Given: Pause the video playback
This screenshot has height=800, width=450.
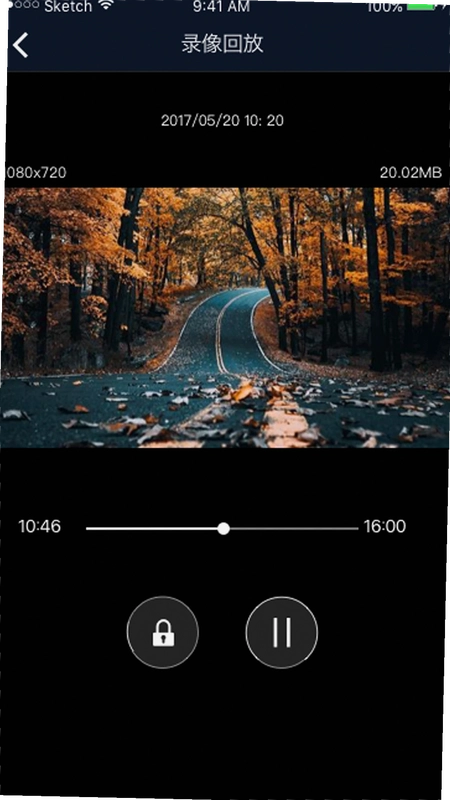Looking at the screenshot, I should [x=282, y=632].
